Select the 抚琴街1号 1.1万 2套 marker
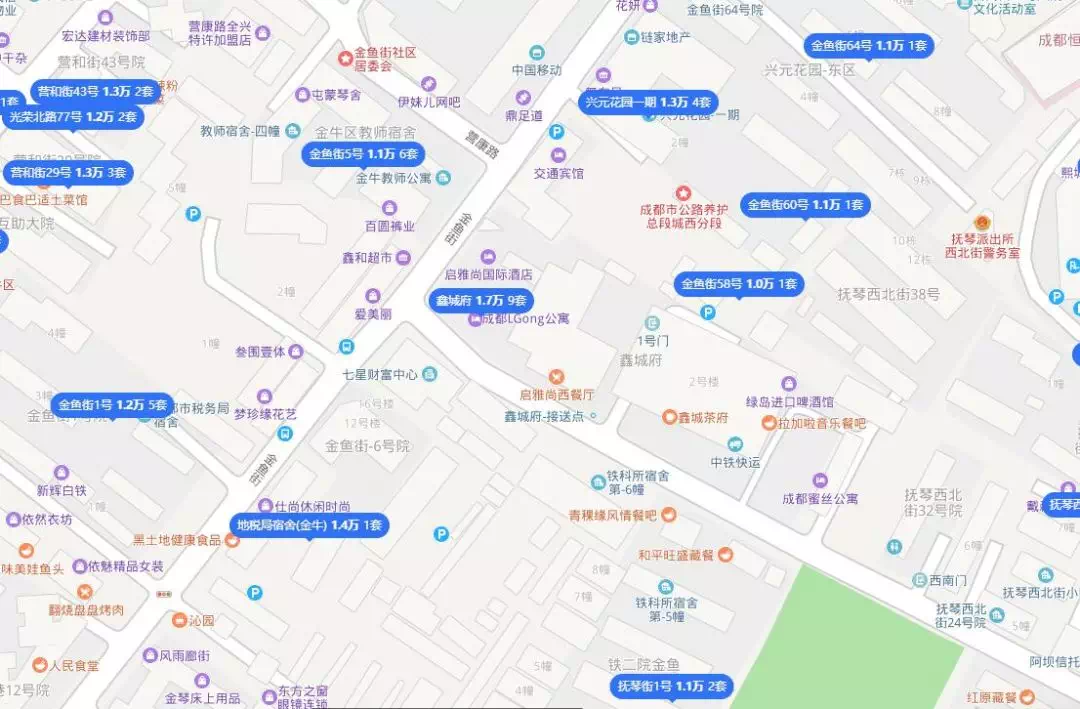The image size is (1080, 709). pos(672,686)
